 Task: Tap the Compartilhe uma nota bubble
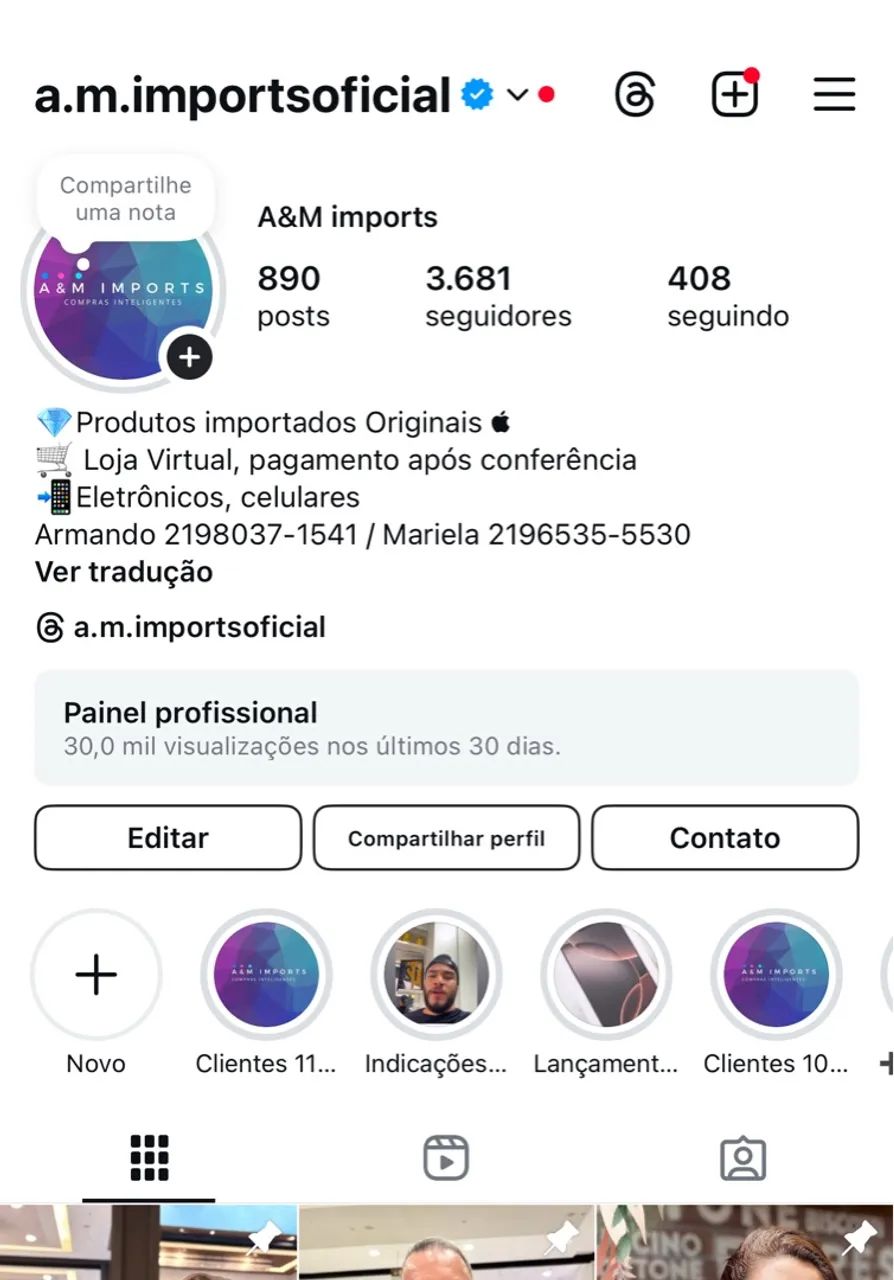point(125,198)
